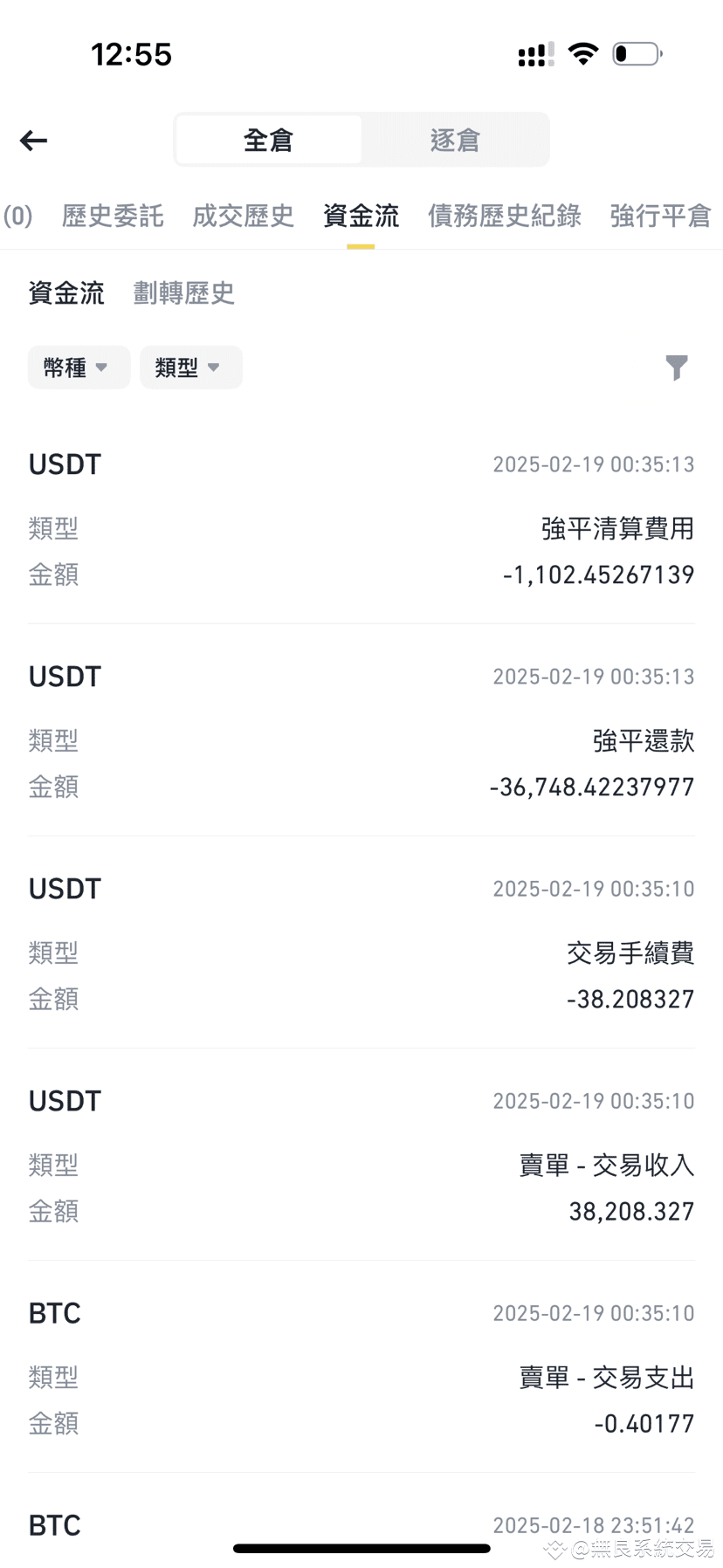Expand the 幣種 dropdown filter
Image resolution: width=723 pixels, height=1568 pixels.
(79, 368)
